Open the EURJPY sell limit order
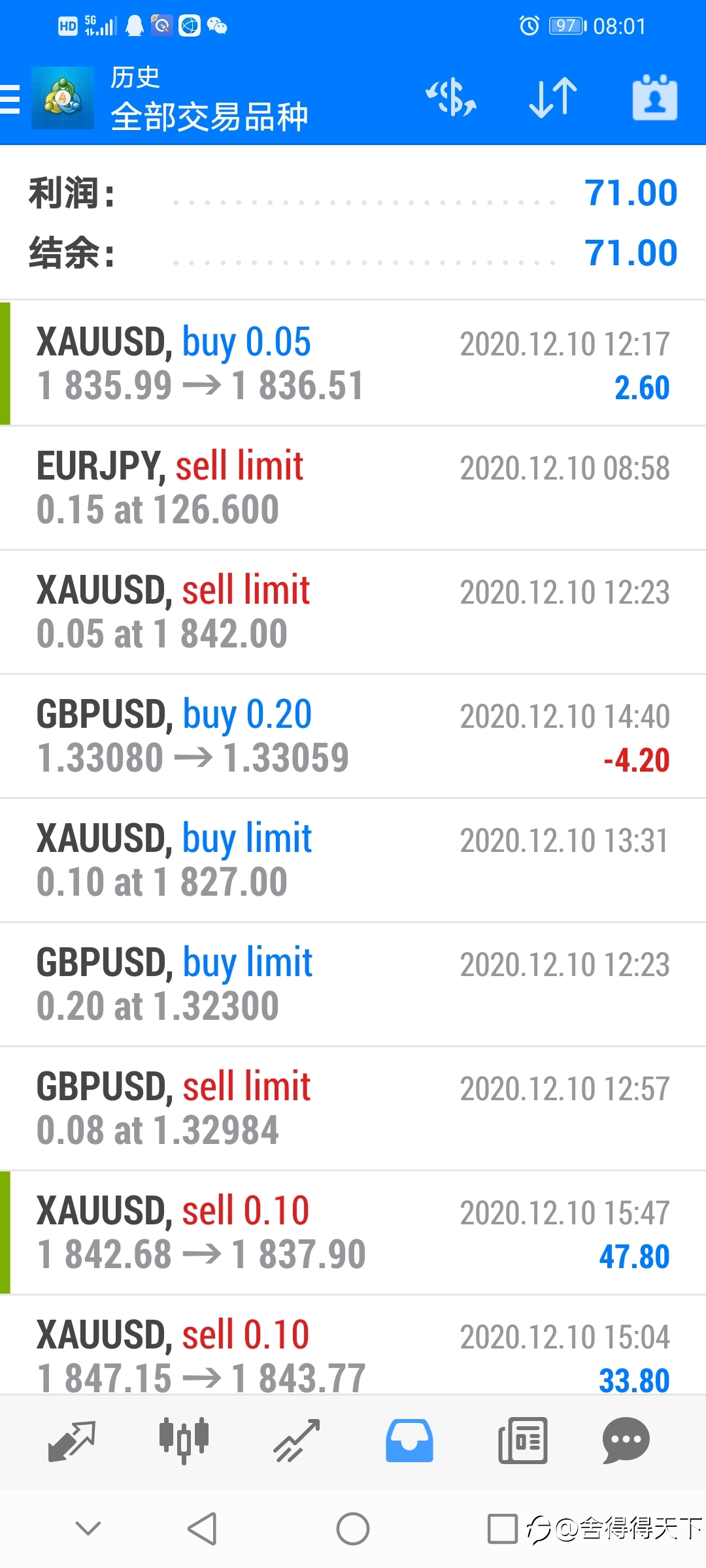 [353, 488]
